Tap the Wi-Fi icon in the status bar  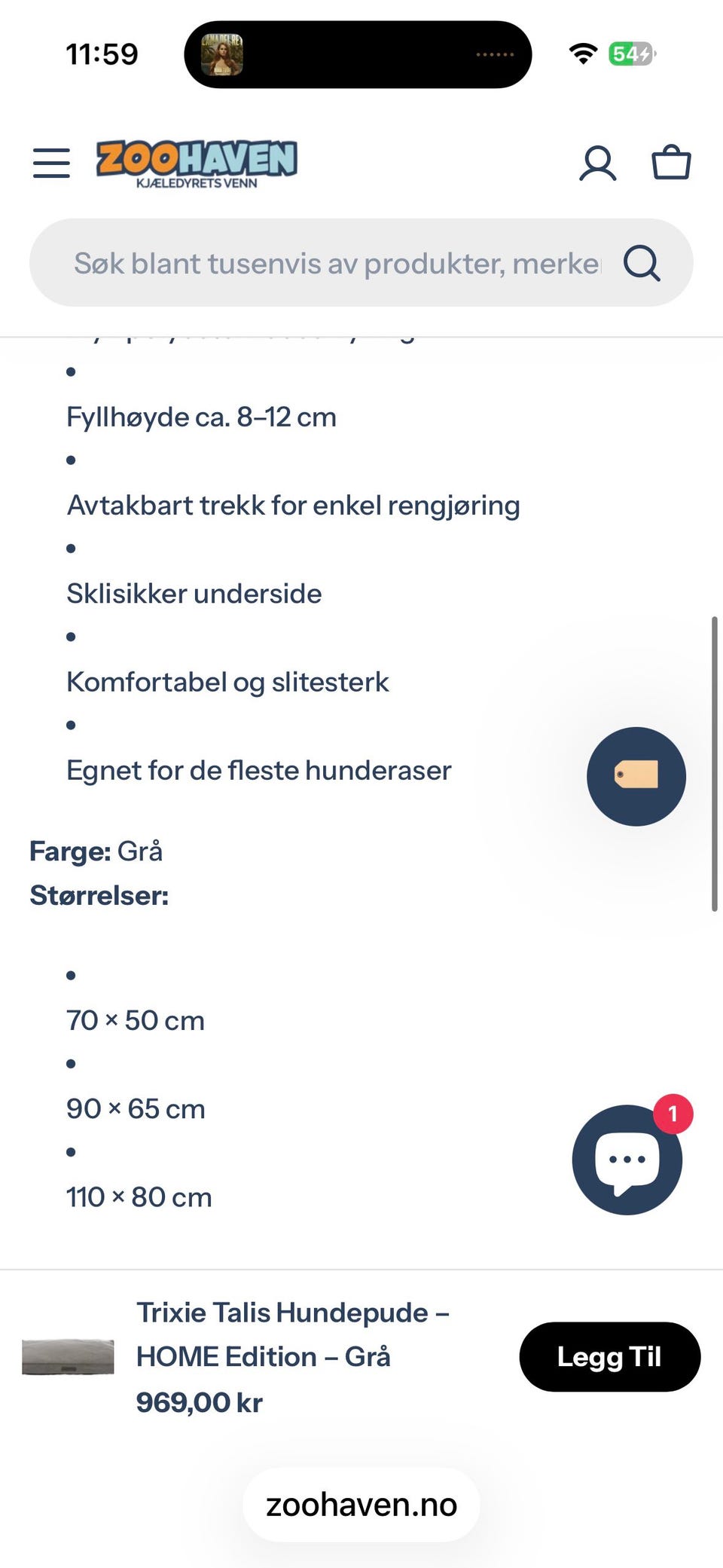[x=583, y=53]
